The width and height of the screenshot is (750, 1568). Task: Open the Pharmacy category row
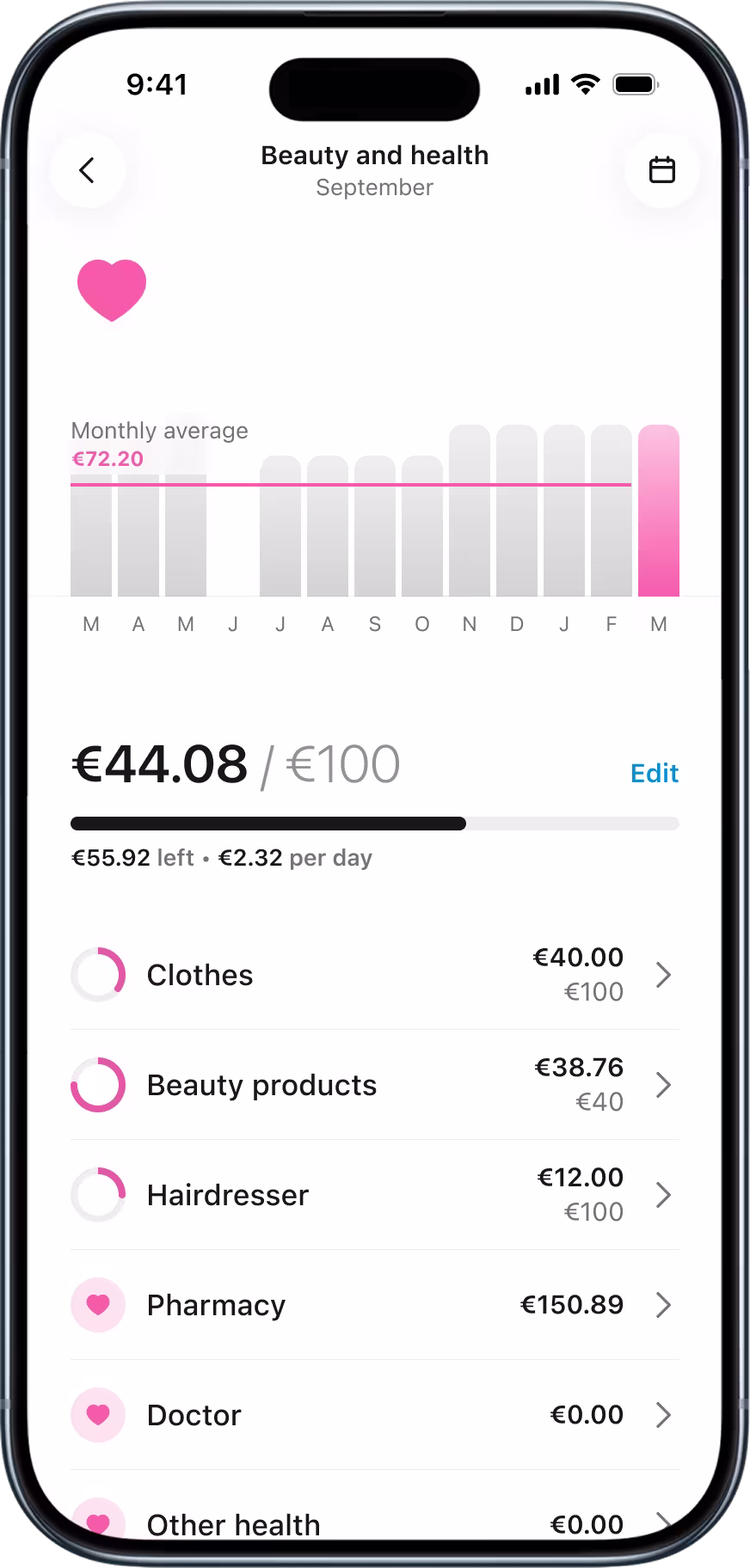click(x=374, y=1305)
